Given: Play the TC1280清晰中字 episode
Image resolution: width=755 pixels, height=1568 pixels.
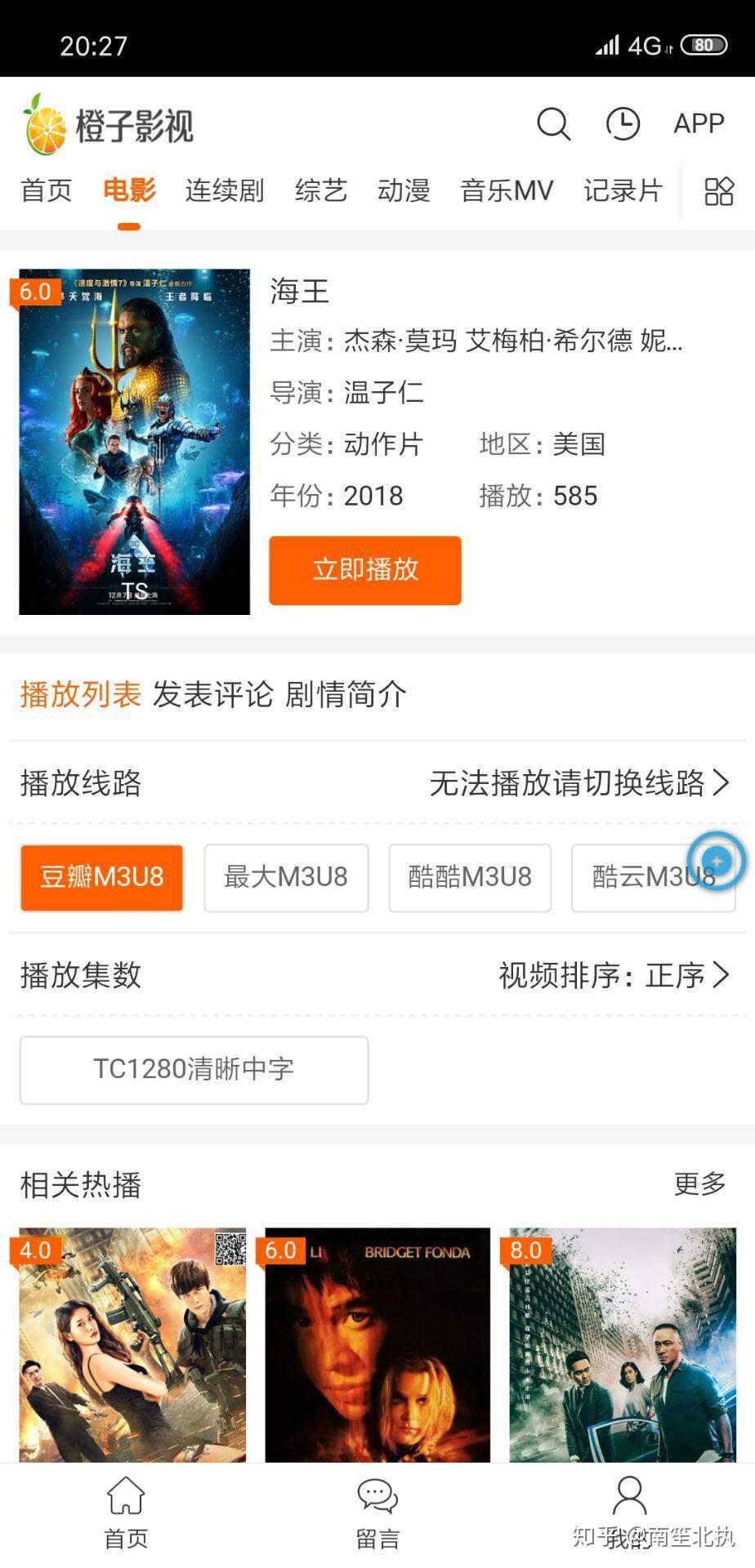Looking at the screenshot, I should 194,1069.
